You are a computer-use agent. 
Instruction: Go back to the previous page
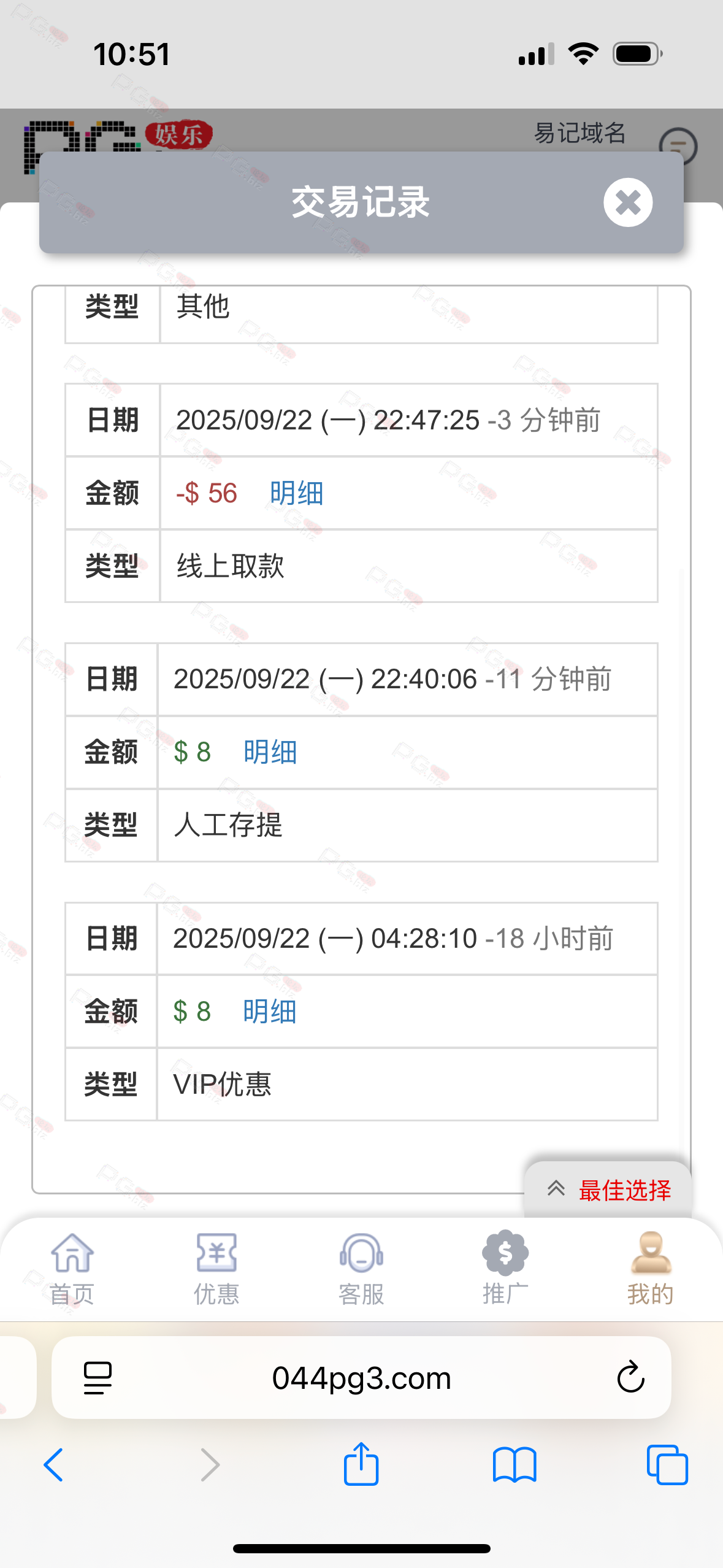(54, 1465)
